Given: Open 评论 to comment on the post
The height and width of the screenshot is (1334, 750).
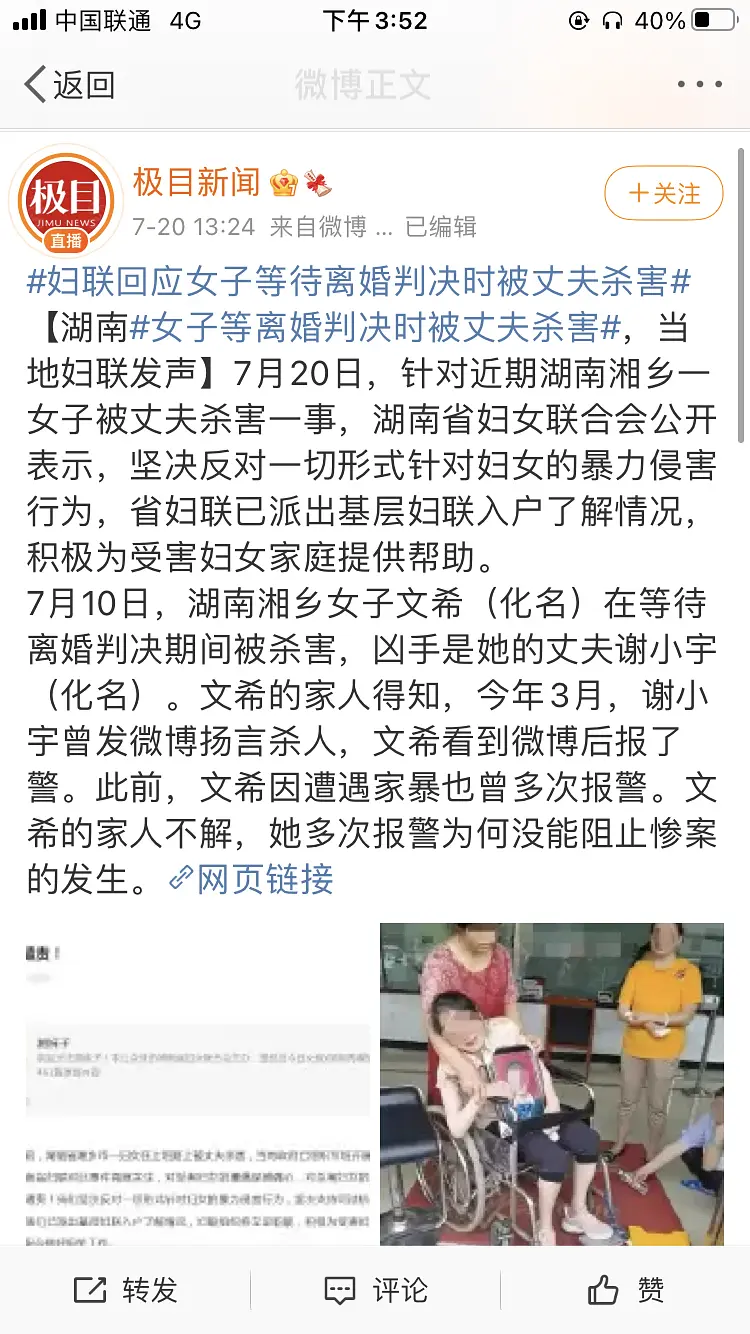Looking at the screenshot, I should (x=375, y=1290).
